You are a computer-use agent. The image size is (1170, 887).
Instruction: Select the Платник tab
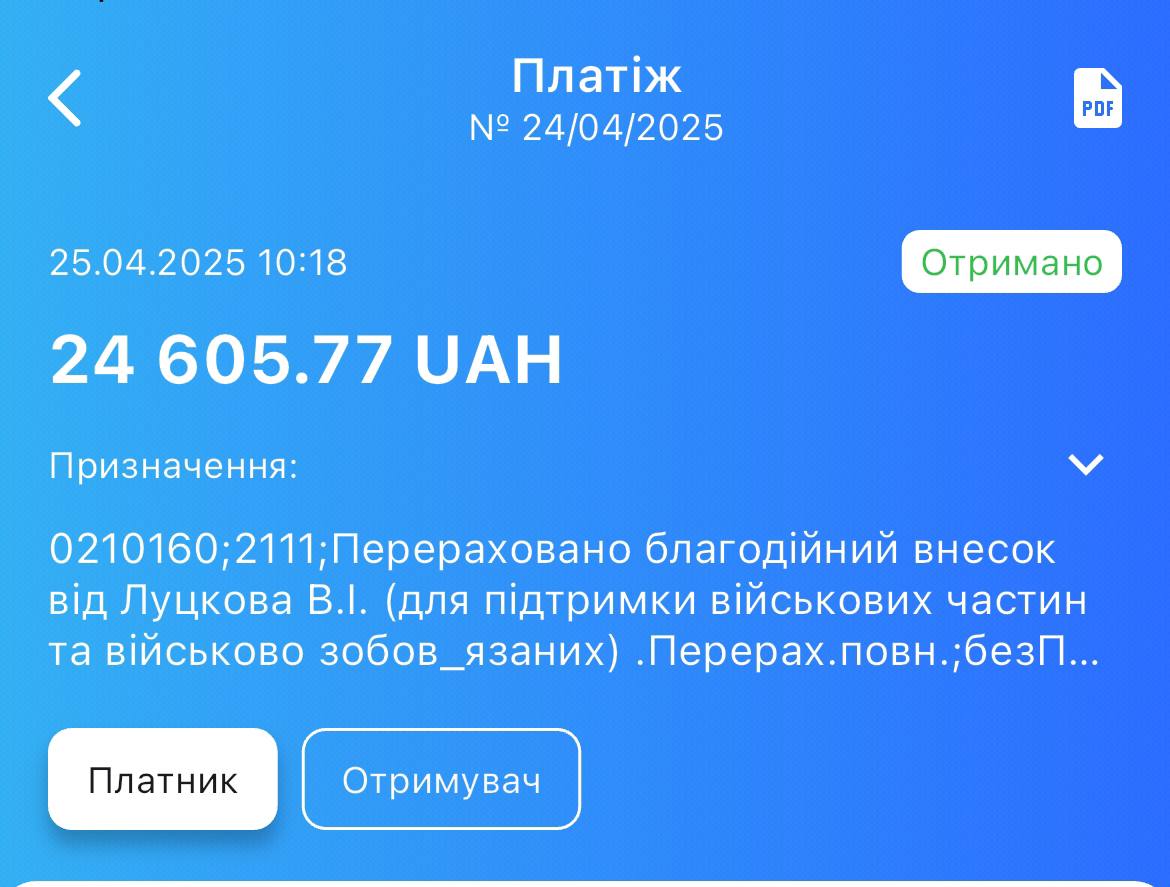click(x=163, y=779)
